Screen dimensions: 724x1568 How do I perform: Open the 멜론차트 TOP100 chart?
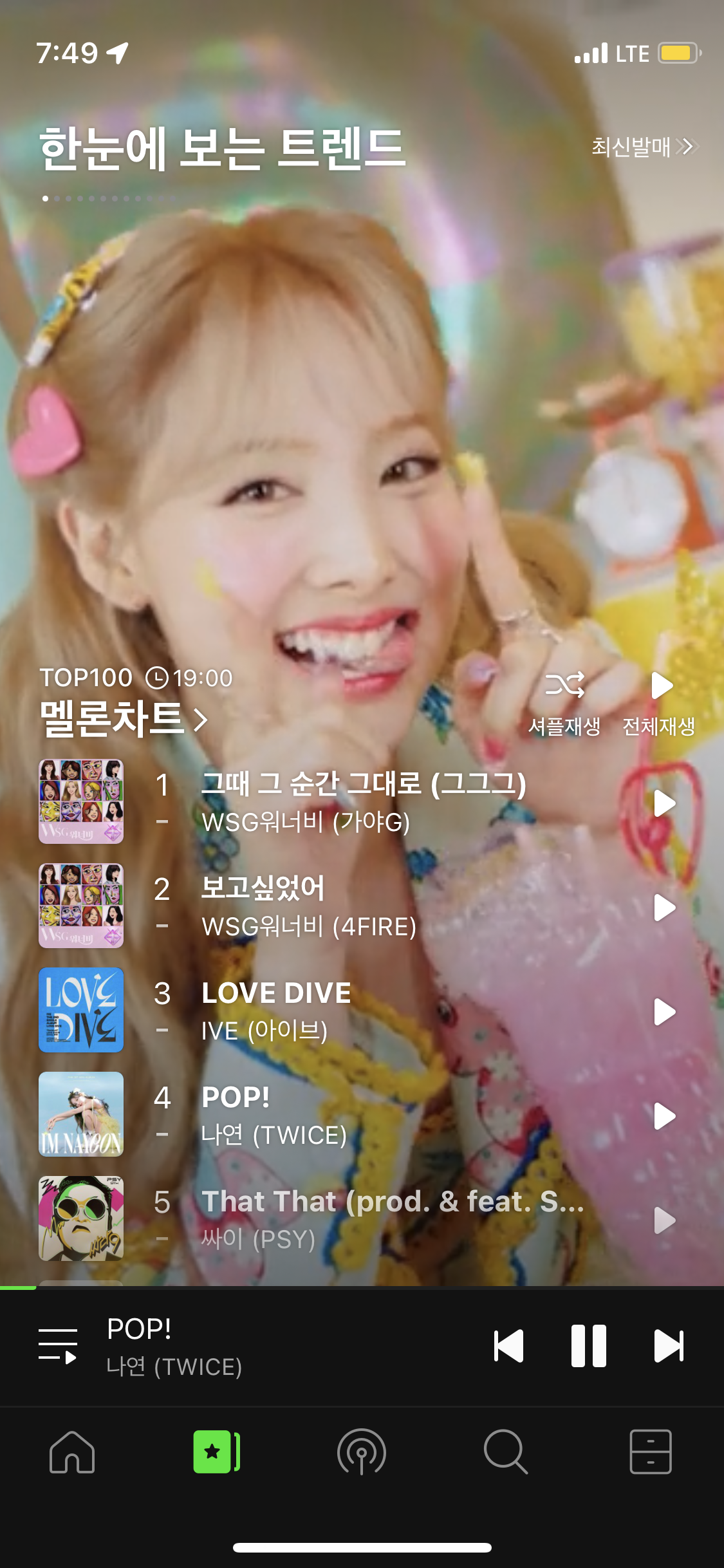click(x=124, y=718)
